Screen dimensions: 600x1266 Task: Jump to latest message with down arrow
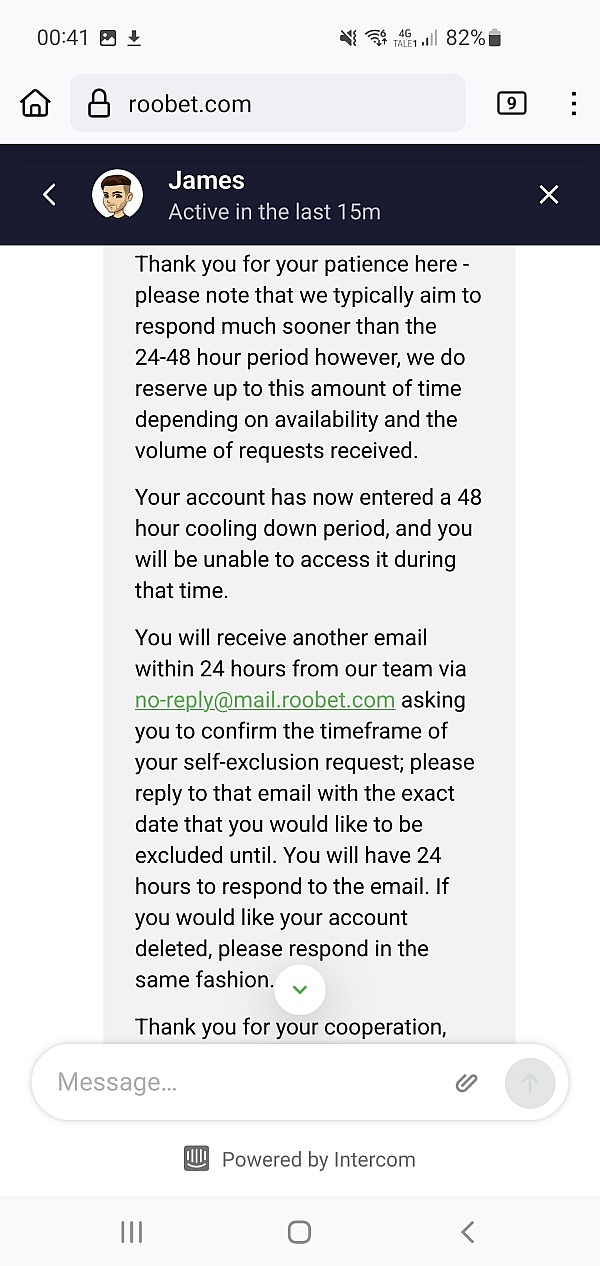300,990
